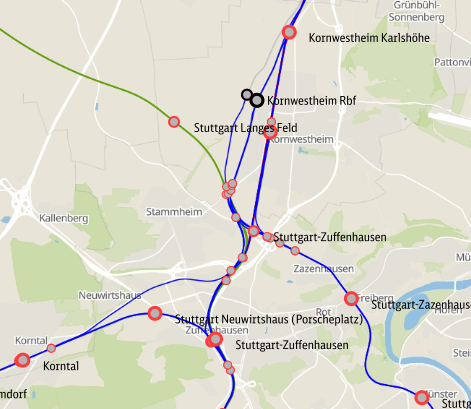Select Stuttgart Neuwirtshaus (Porscheplatz) station marker
471x409 pixels.
155,313
